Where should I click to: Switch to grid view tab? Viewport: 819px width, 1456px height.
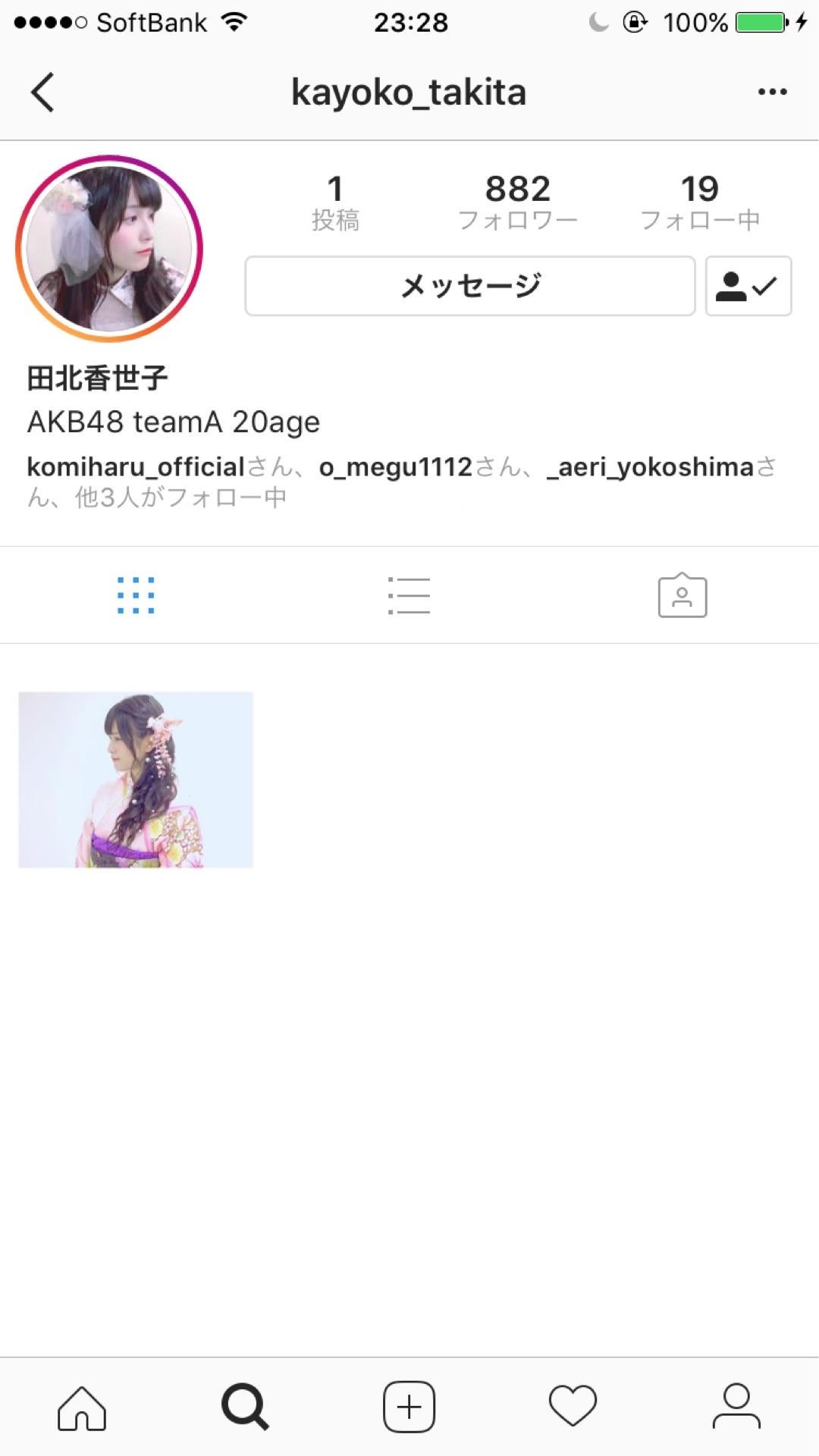tap(136, 595)
